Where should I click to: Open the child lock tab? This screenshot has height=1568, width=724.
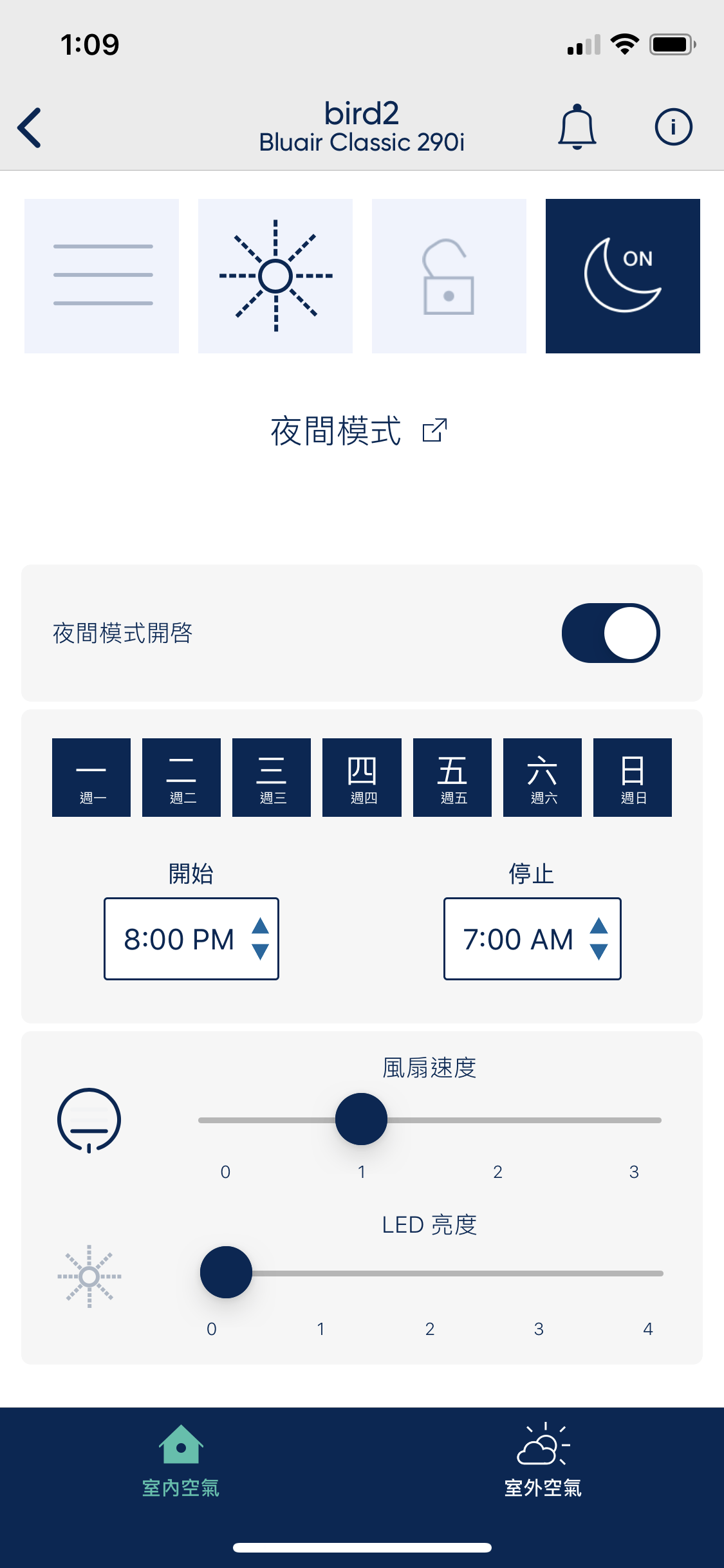click(449, 275)
